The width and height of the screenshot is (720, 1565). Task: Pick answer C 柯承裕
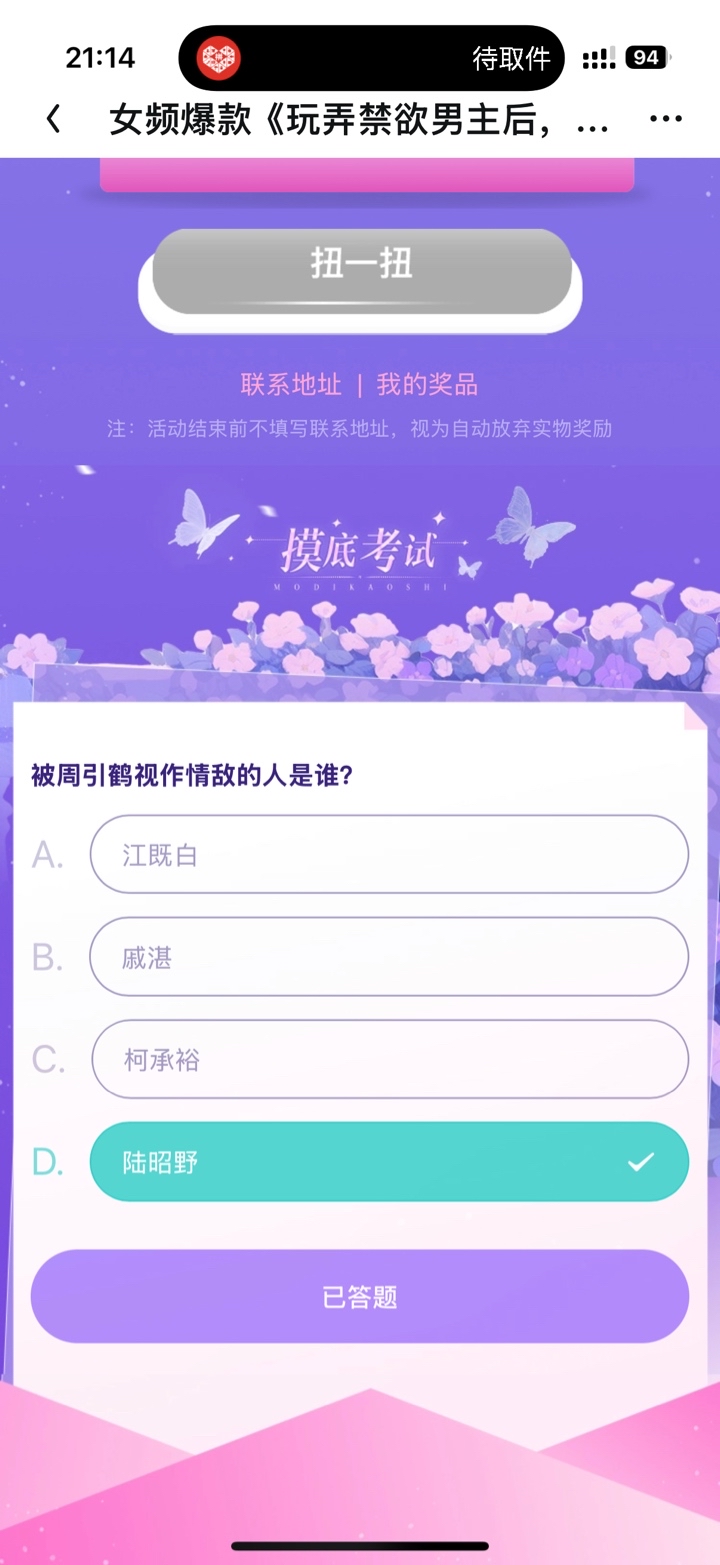click(x=389, y=1059)
